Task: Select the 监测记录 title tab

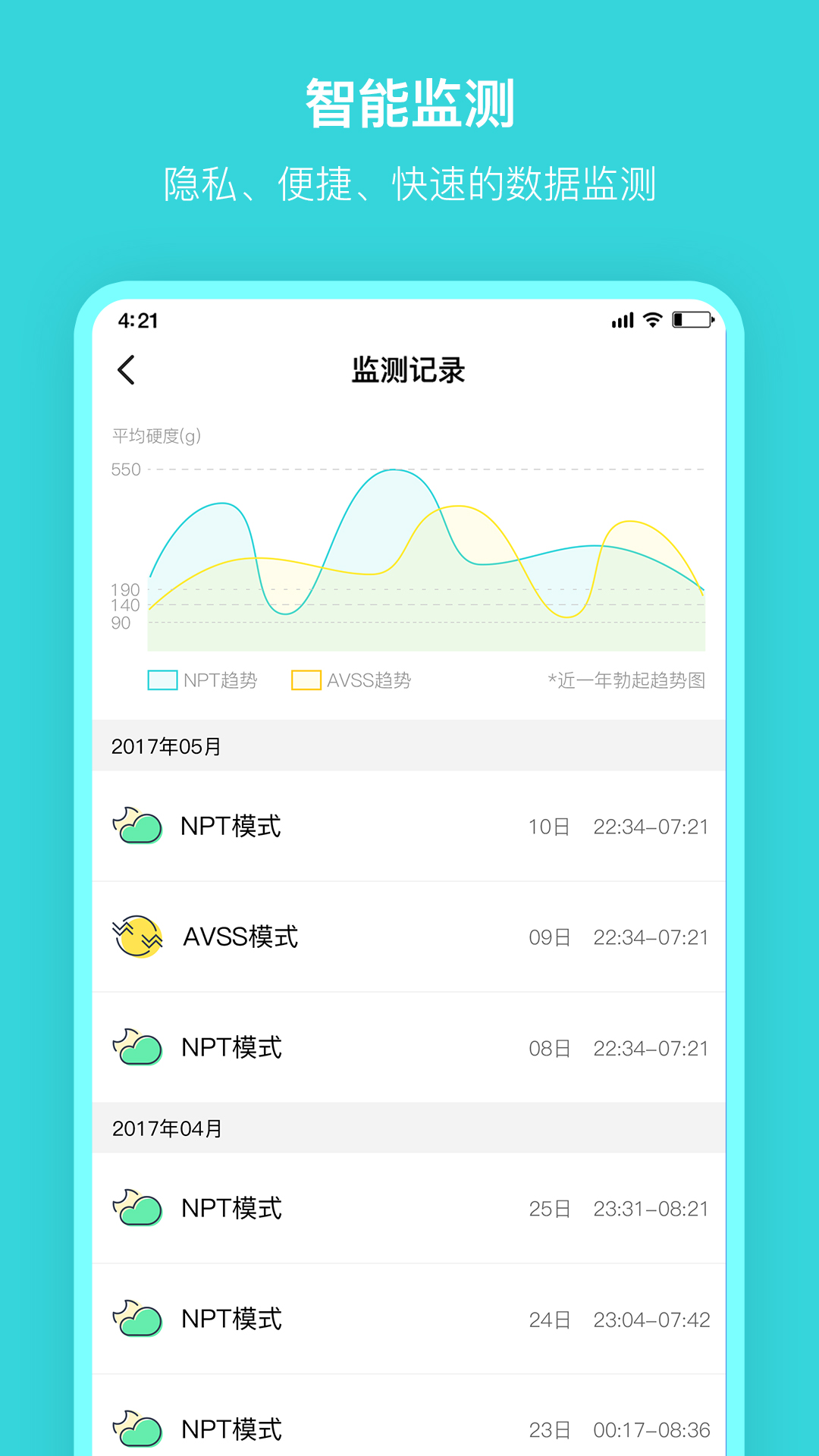Action: click(x=409, y=371)
